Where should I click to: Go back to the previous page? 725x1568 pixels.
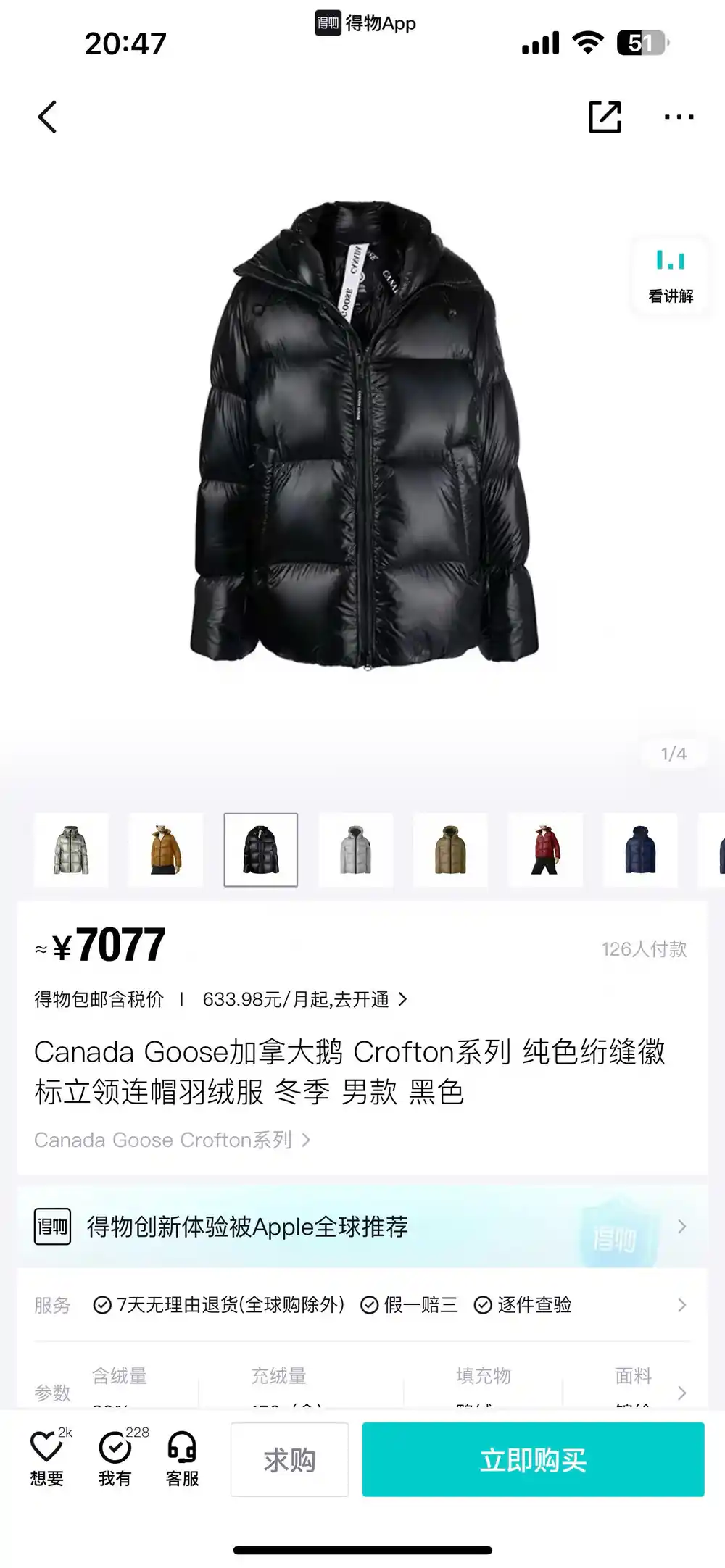click(x=48, y=117)
